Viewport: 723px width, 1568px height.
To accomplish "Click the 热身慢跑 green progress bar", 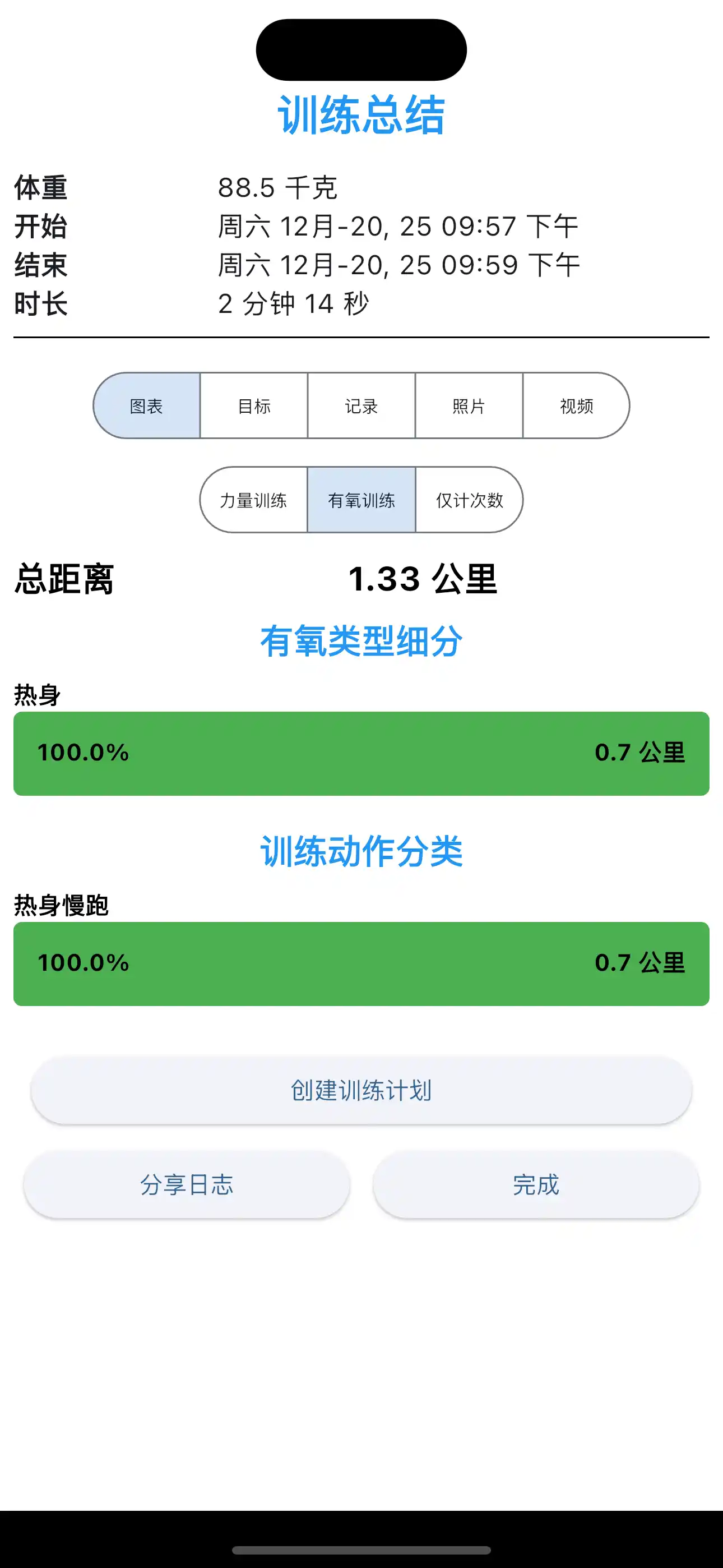I will pyautogui.click(x=361, y=963).
